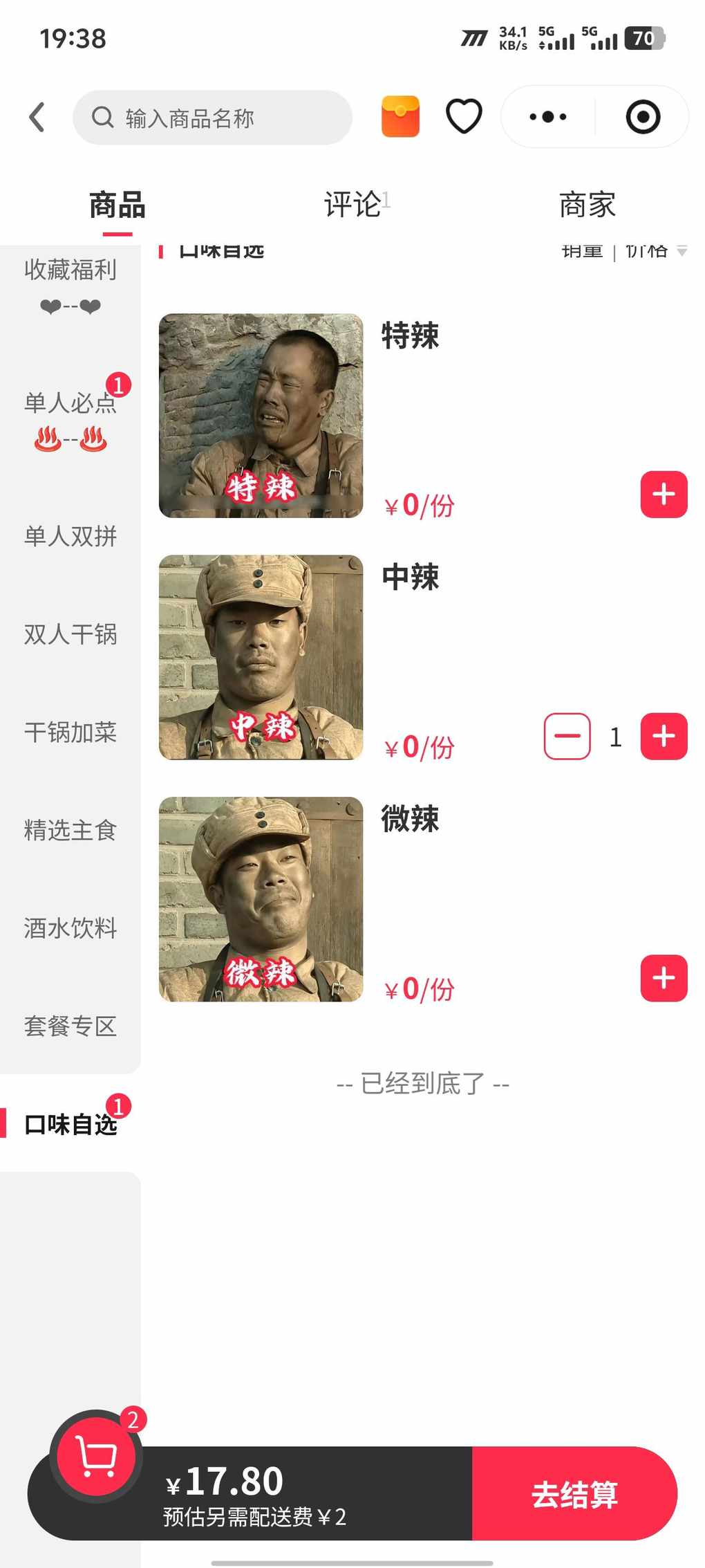Screen dimensions: 705x1568
Task: Add 微辣 to the cart
Action: point(664,978)
